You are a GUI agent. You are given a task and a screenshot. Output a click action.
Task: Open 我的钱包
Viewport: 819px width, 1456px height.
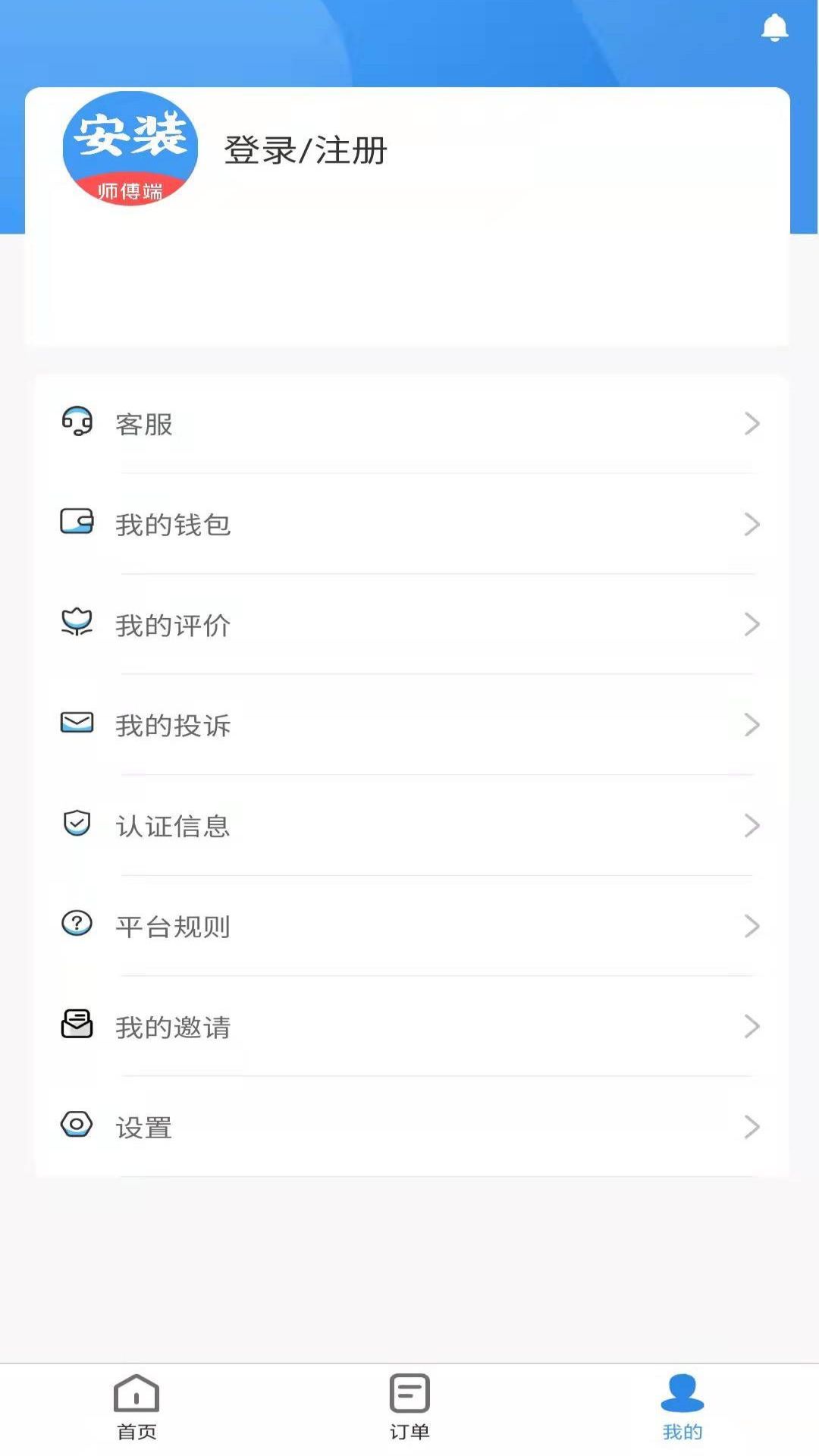coord(410,524)
